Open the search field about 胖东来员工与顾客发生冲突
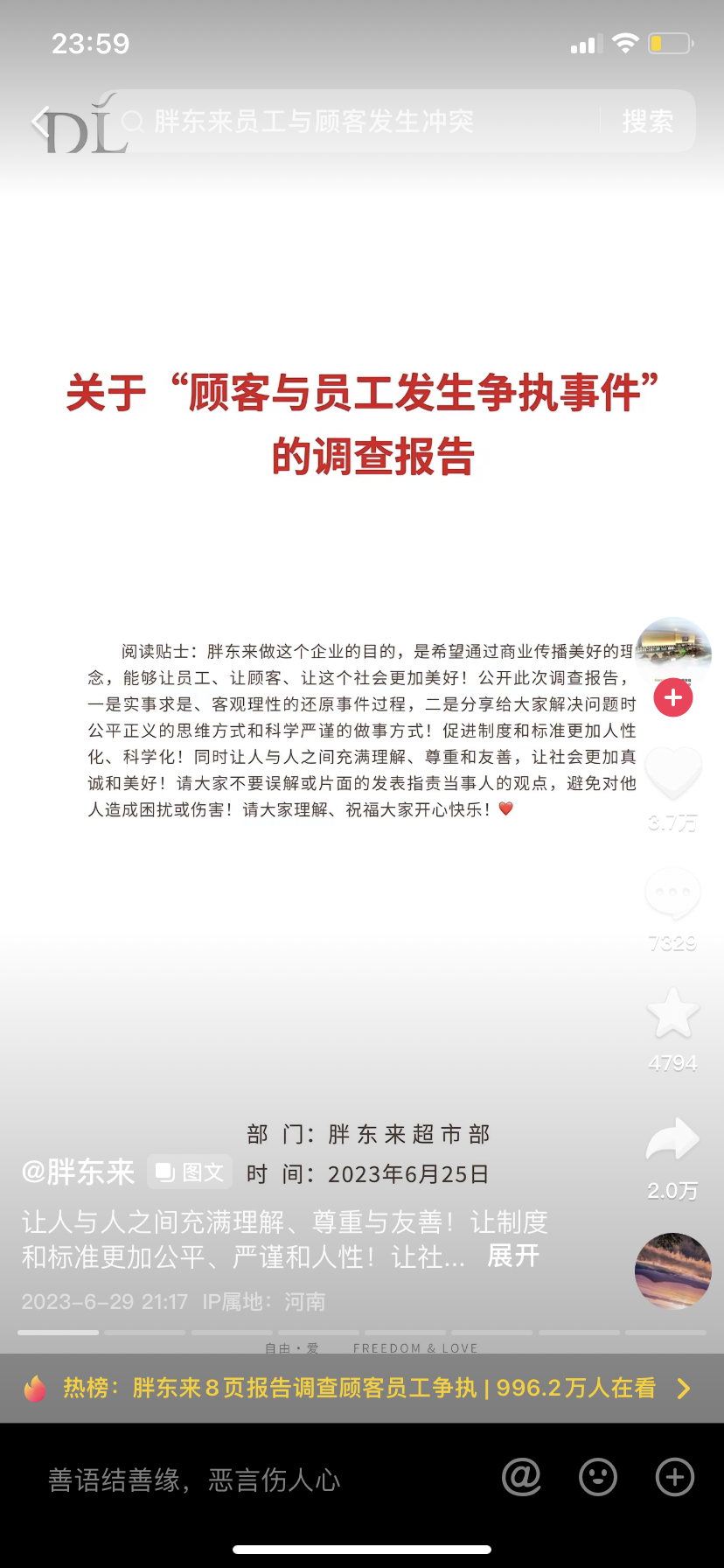Screen dimensions: 724x1568 point(350,121)
